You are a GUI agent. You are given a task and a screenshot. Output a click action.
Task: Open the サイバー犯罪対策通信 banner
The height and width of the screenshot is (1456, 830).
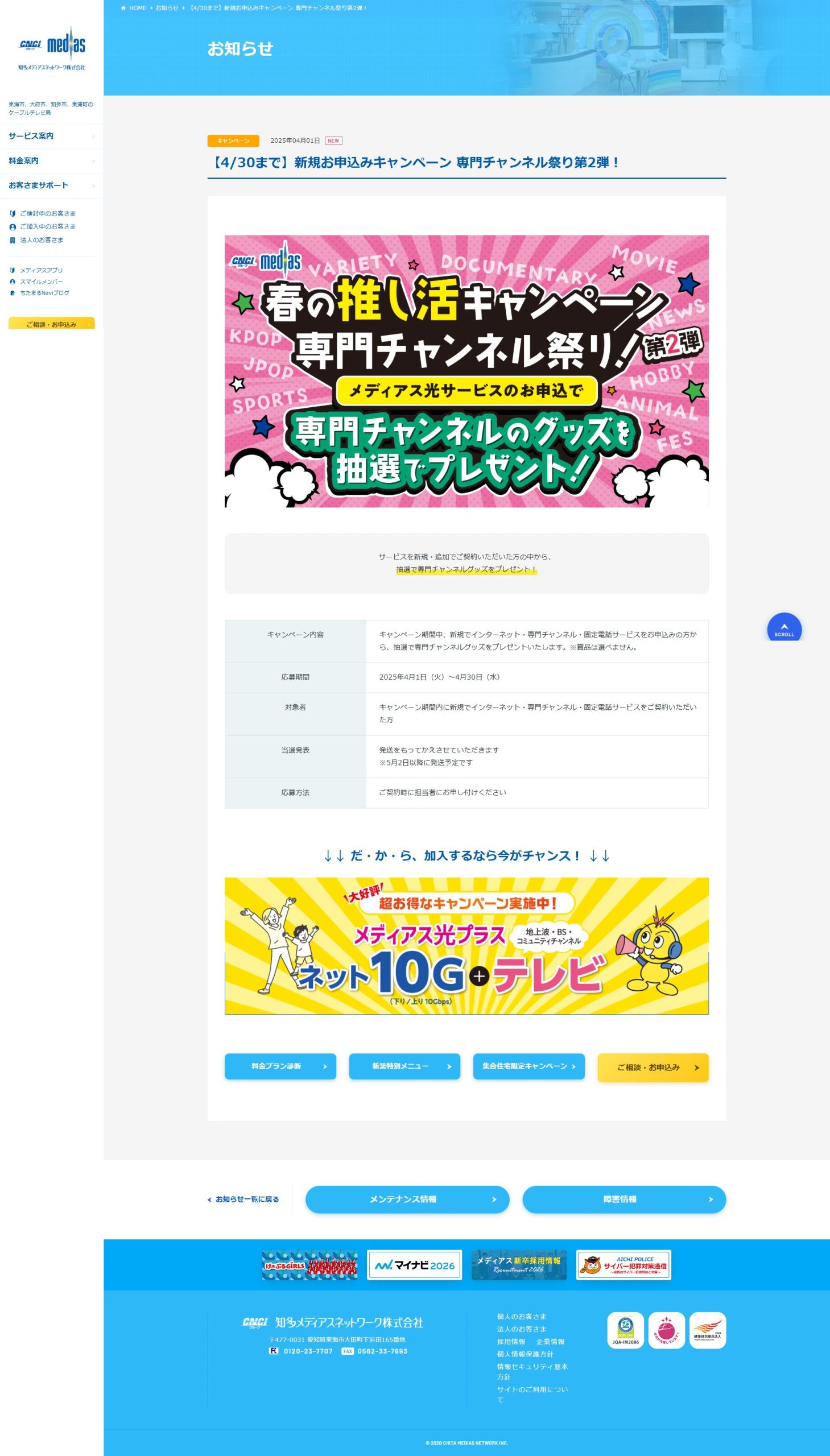(623, 1265)
